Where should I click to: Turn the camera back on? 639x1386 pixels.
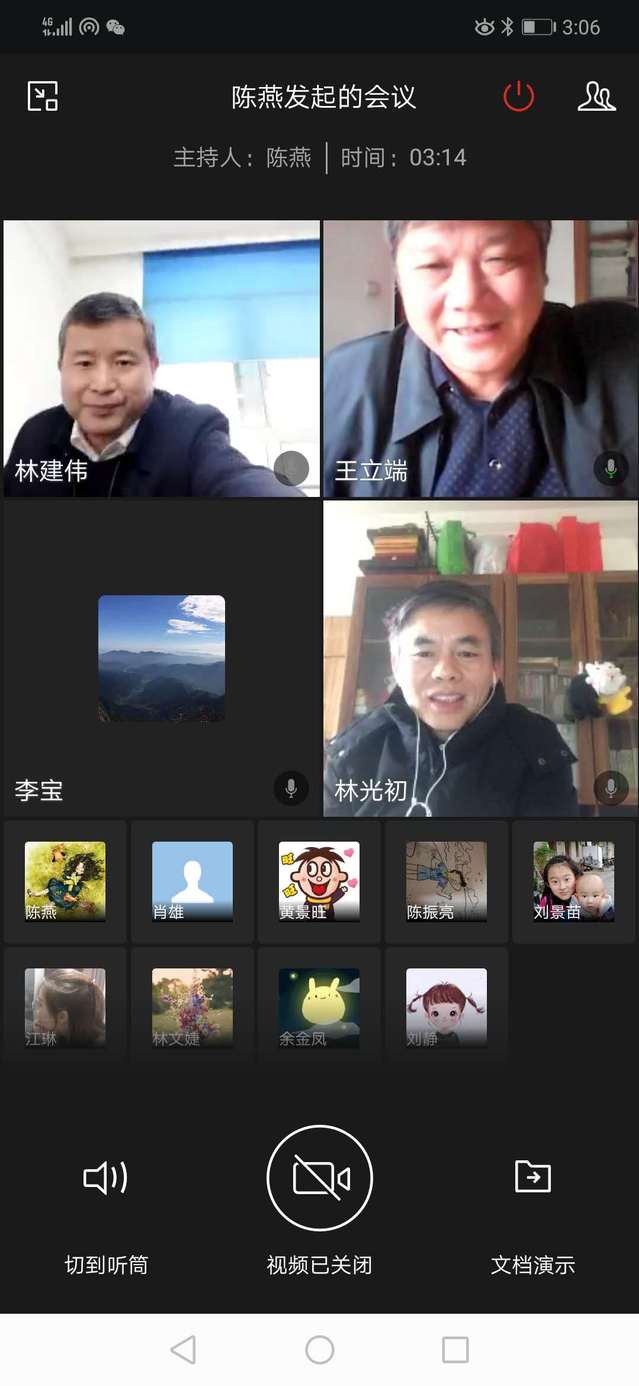click(x=320, y=1178)
